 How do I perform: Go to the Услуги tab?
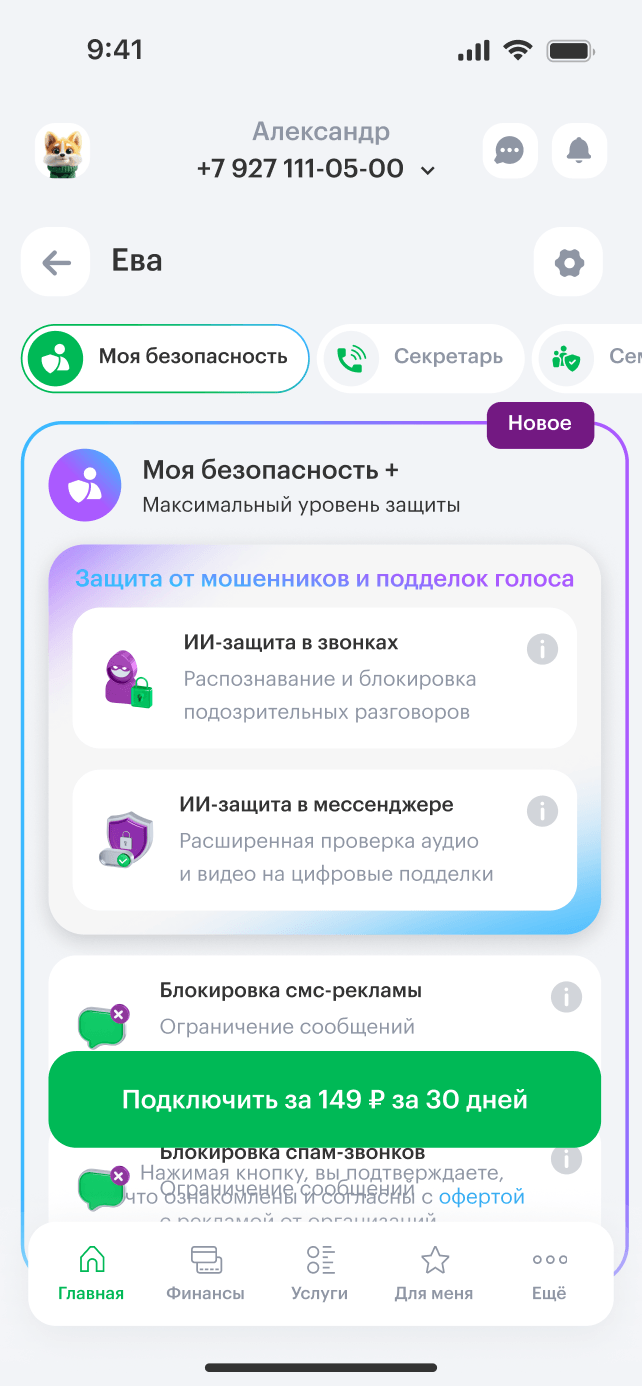click(320, 1273)
